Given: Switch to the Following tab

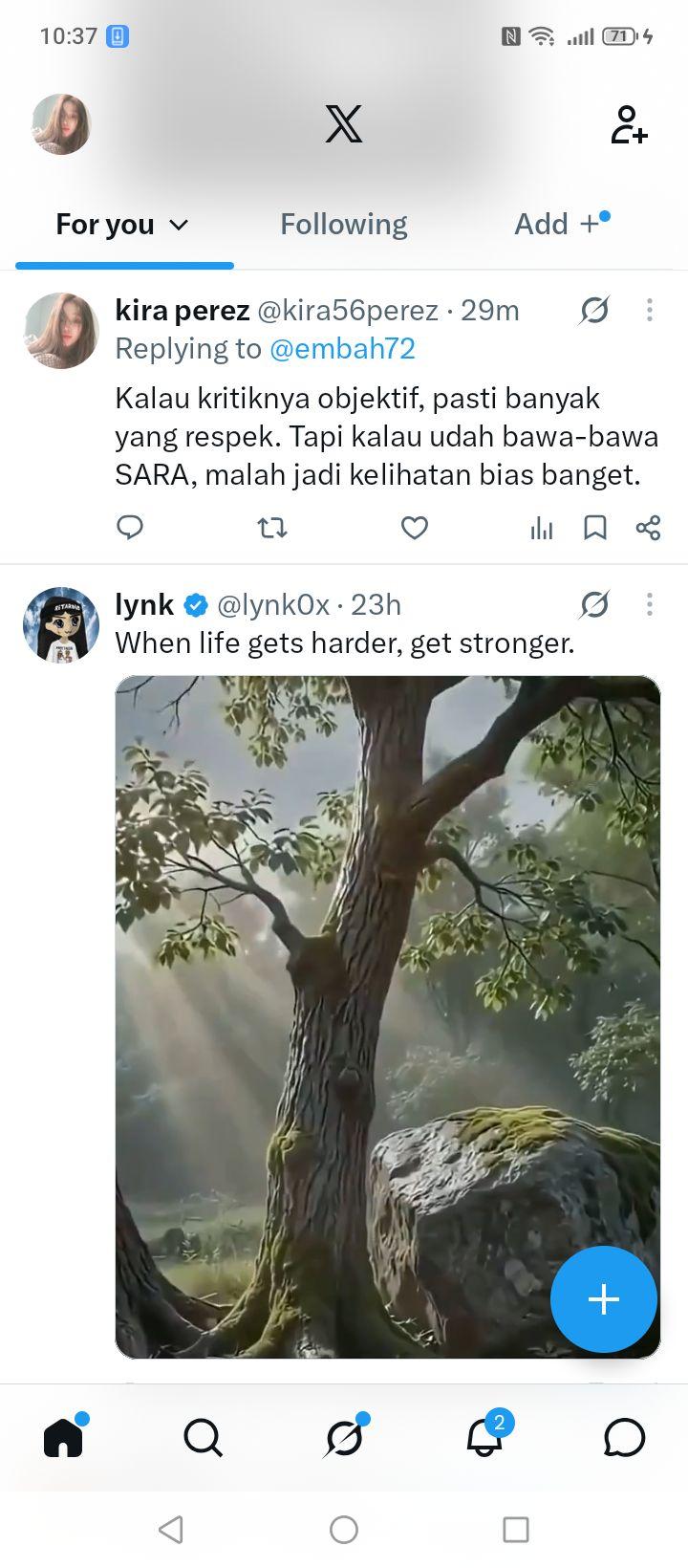Looking at the screenshot, I should 343,224.
